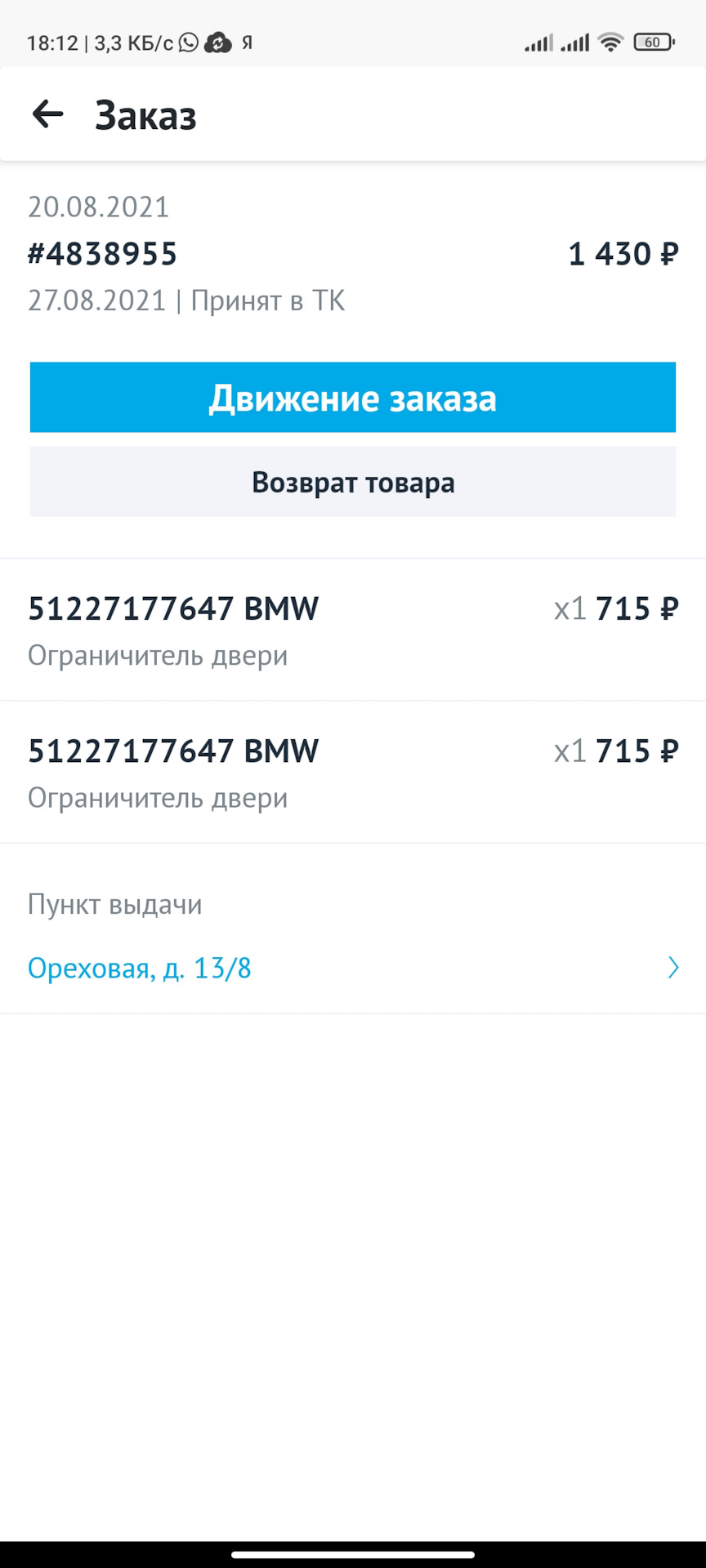Select the first 51227177647 BMW item
Image resolution: width=706 pixels, height=1568 pixels.
coord(173,608)
